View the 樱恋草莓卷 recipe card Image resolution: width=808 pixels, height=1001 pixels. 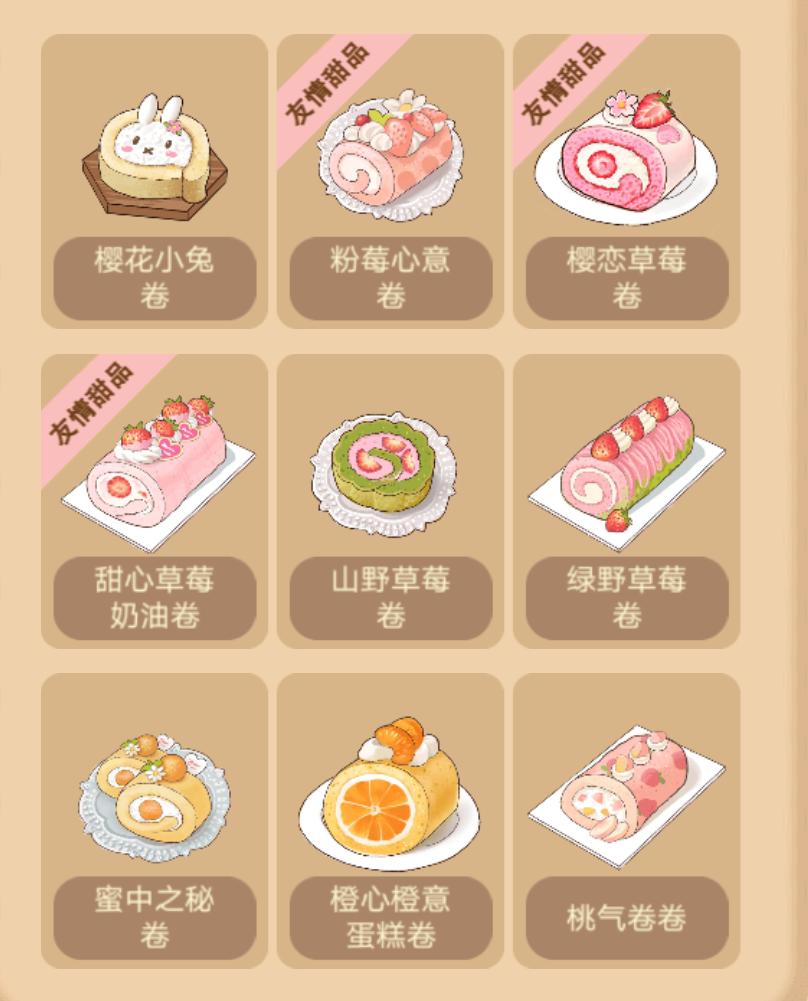(626, 182)
